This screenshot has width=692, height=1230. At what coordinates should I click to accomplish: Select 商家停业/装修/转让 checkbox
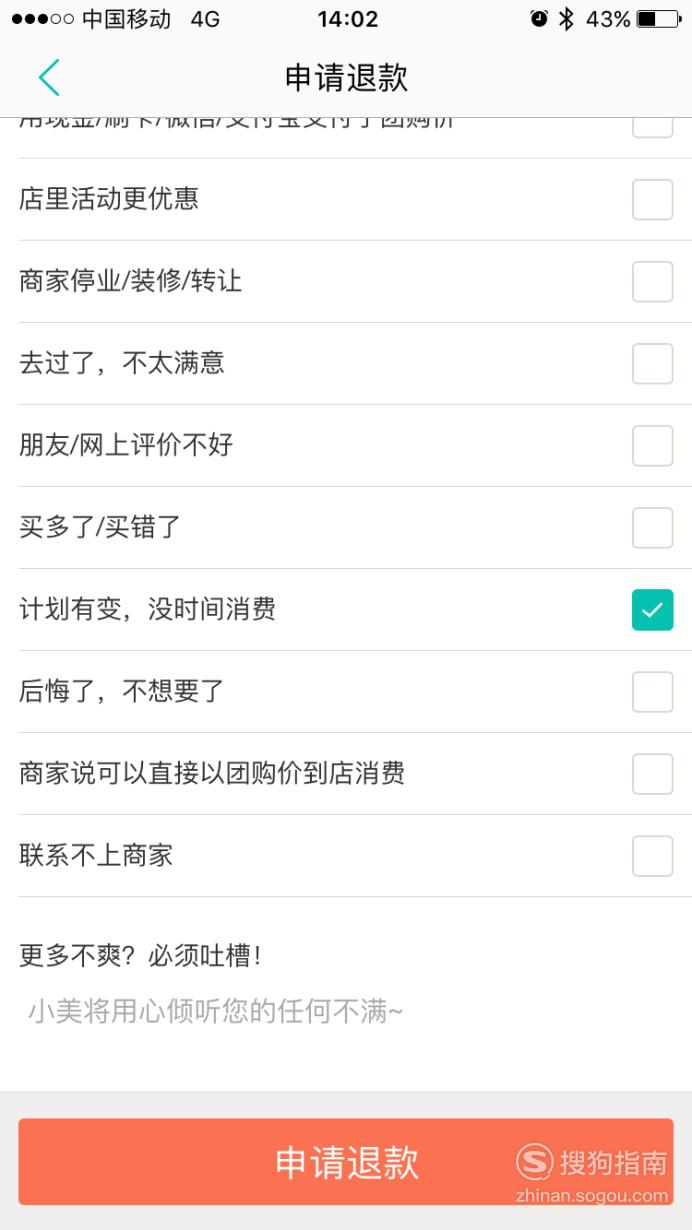point(652,281)
